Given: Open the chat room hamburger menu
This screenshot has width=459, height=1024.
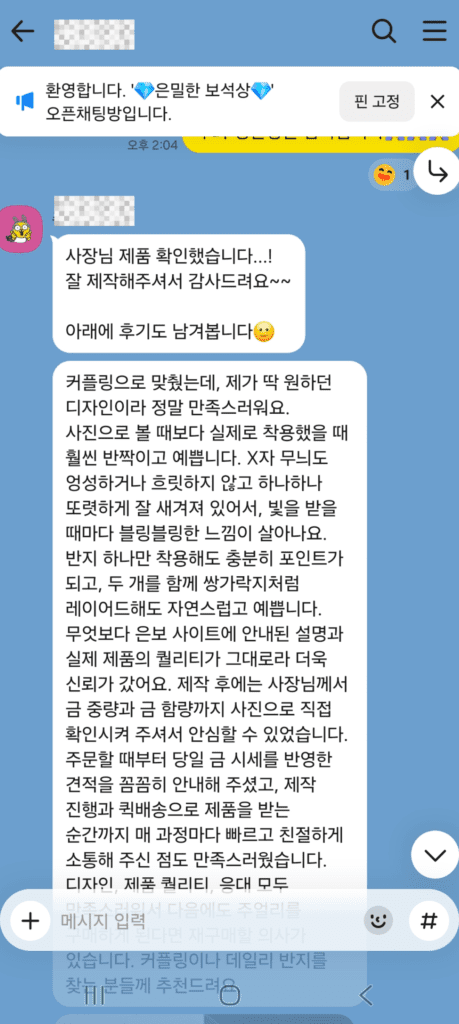Looking at the screenshot, I should 434,31.
